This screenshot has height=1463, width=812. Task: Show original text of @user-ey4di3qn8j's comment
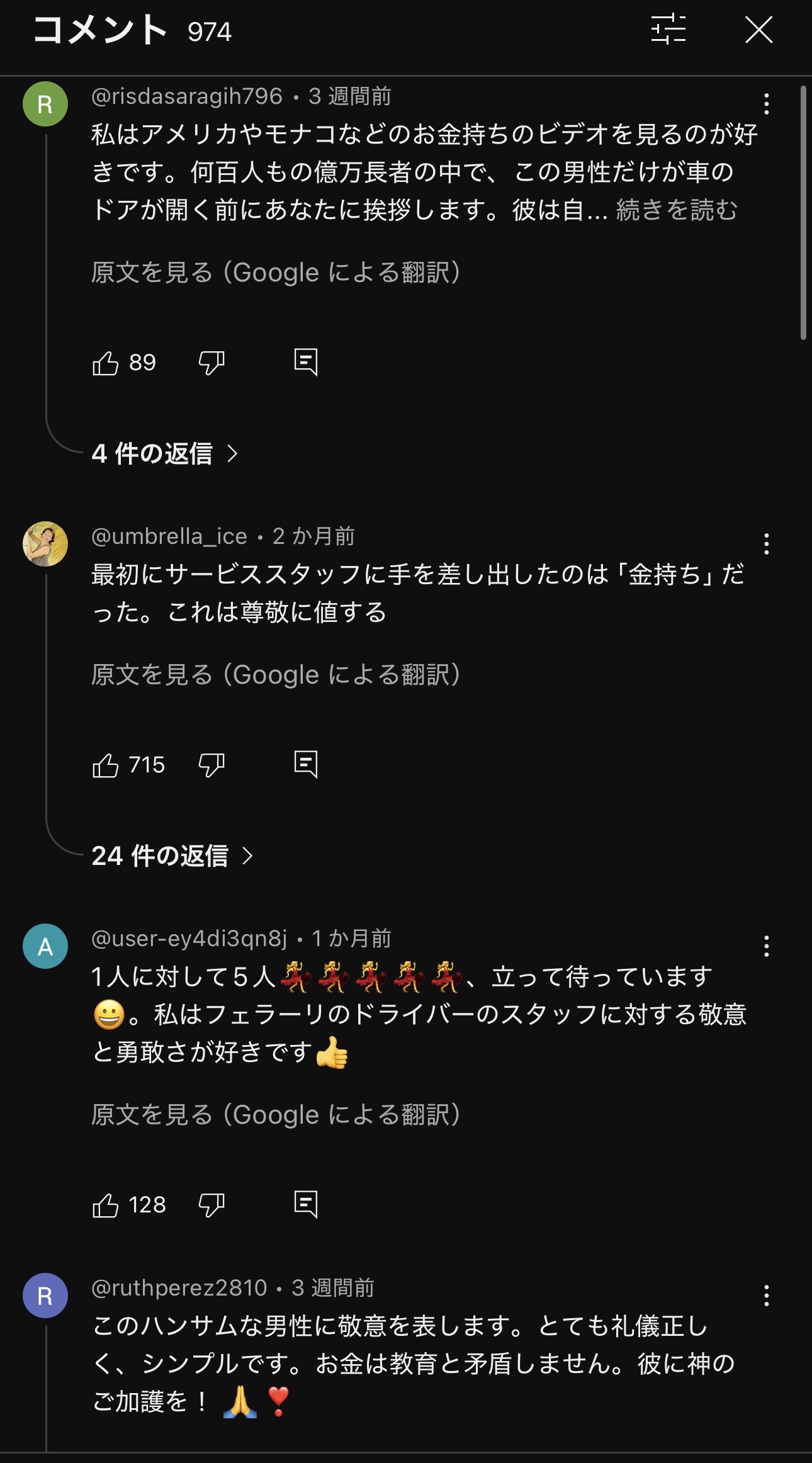pyautogui.click(x=276, y=1115)
